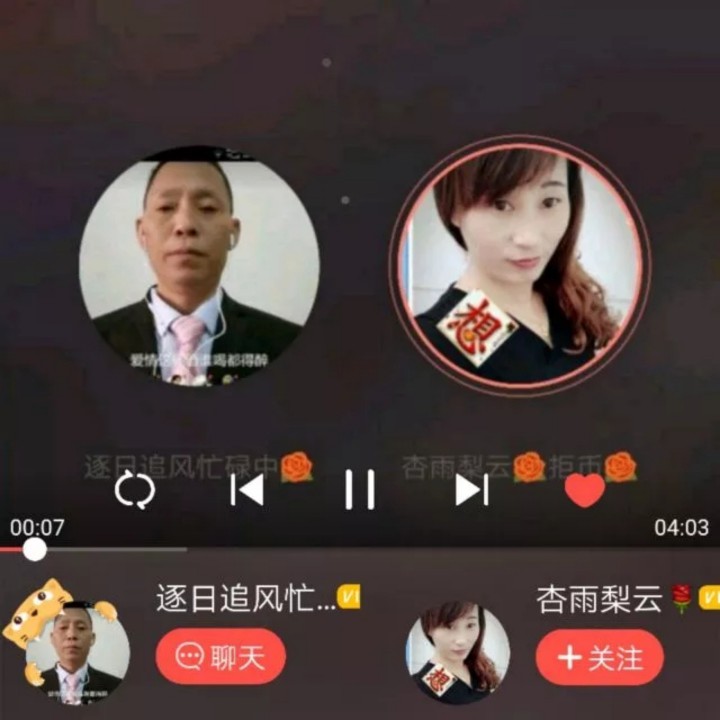Skip to the next track

[x=471, y=490]
